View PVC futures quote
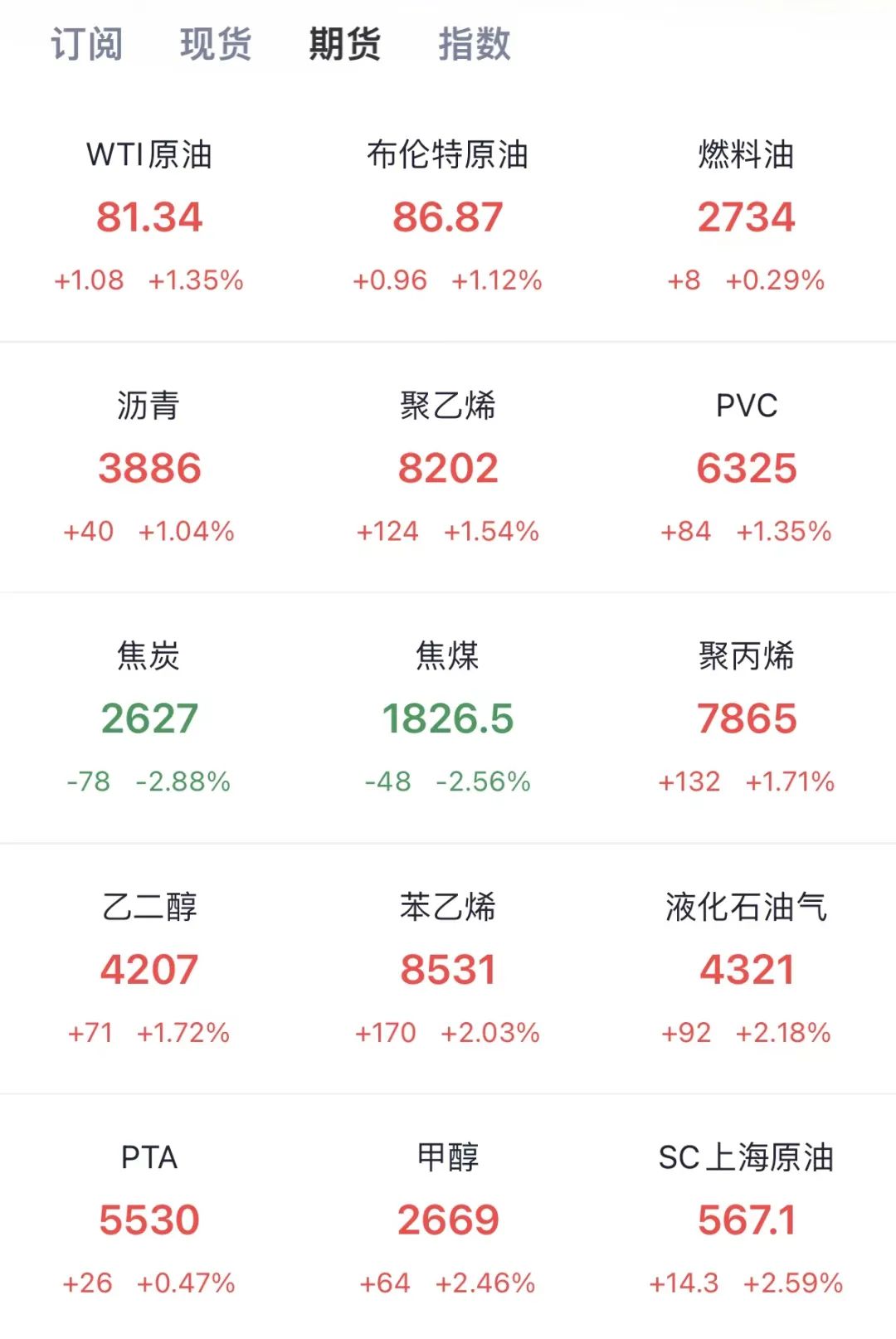Viewport: 896px width, 1339px height. click(746, 468)
